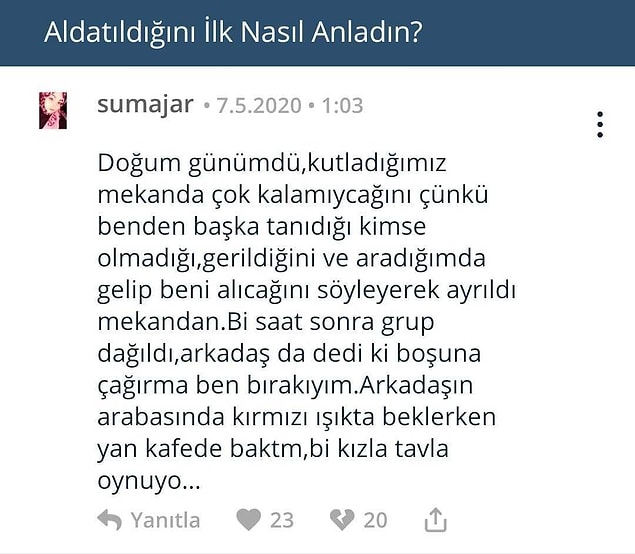Tap the broken heart to dislike the comment
This screenshot has height=554, width=635.
[342, 520]
